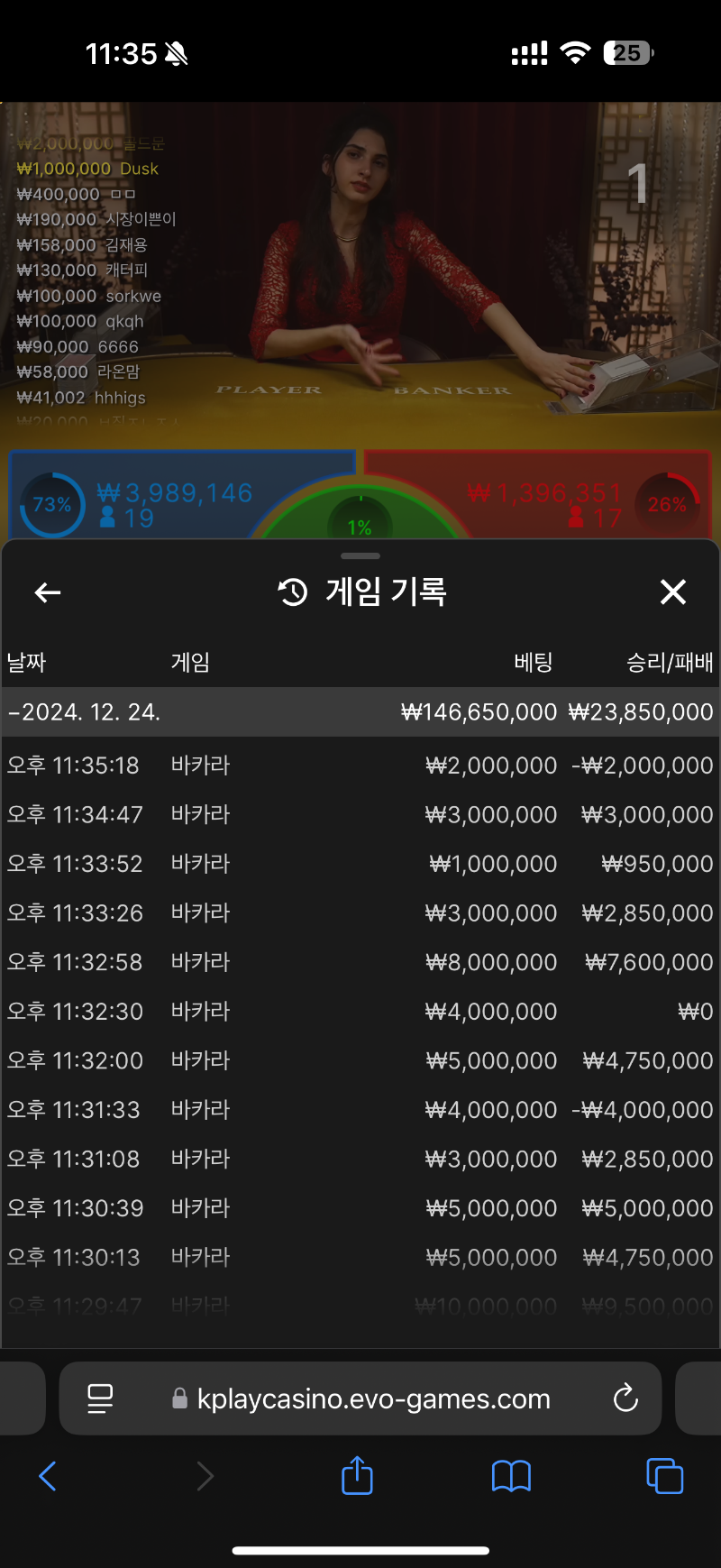
Task: Open the 오후 11:34:47 바카라 record
Action: pos(360,815)
